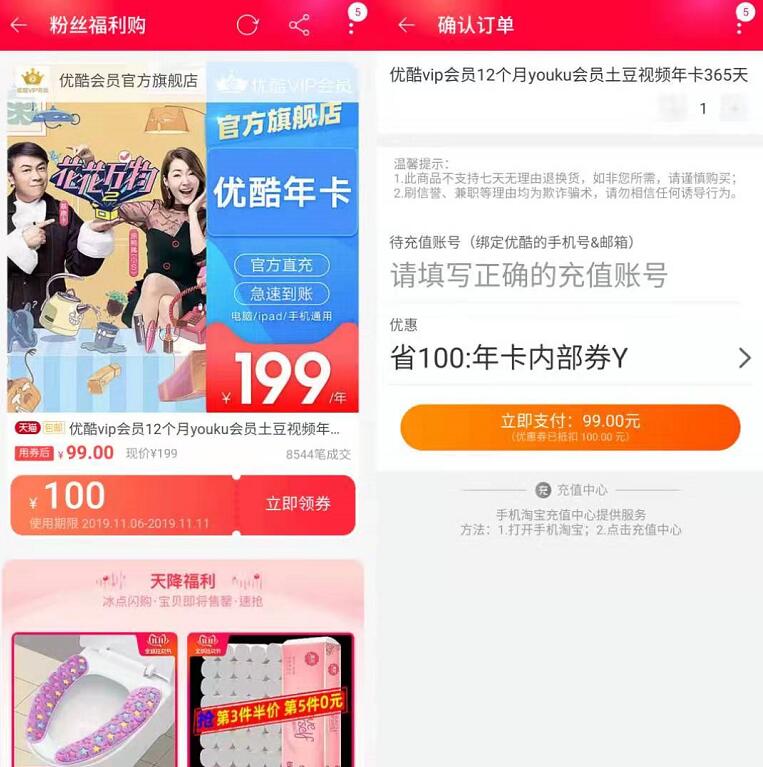763x767 pixels.
Task: Go back from the 确认订单 page
Action: [x=406, y=25]
